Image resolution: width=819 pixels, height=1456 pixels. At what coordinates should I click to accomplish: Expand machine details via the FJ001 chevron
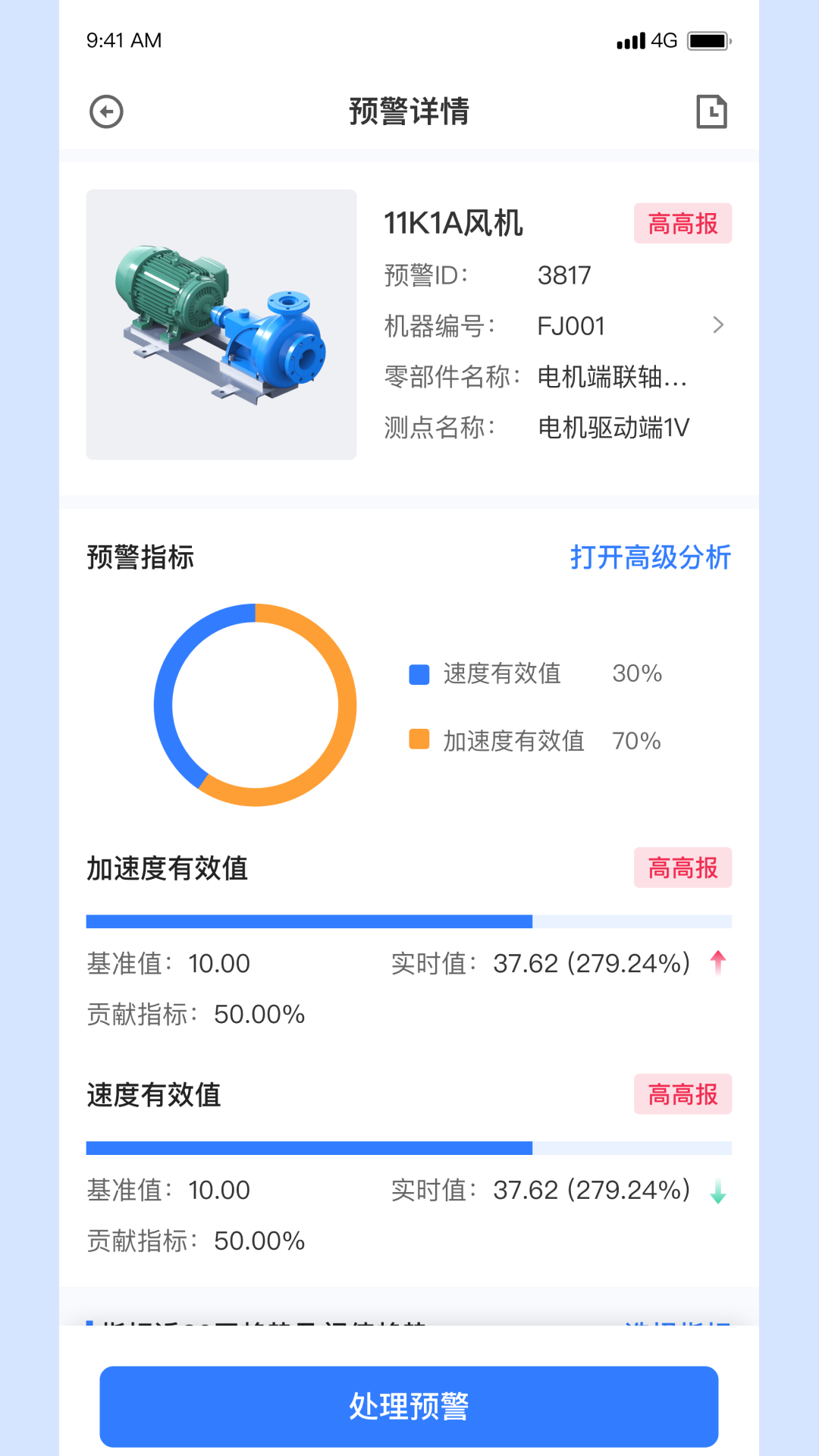pos(719,325)
